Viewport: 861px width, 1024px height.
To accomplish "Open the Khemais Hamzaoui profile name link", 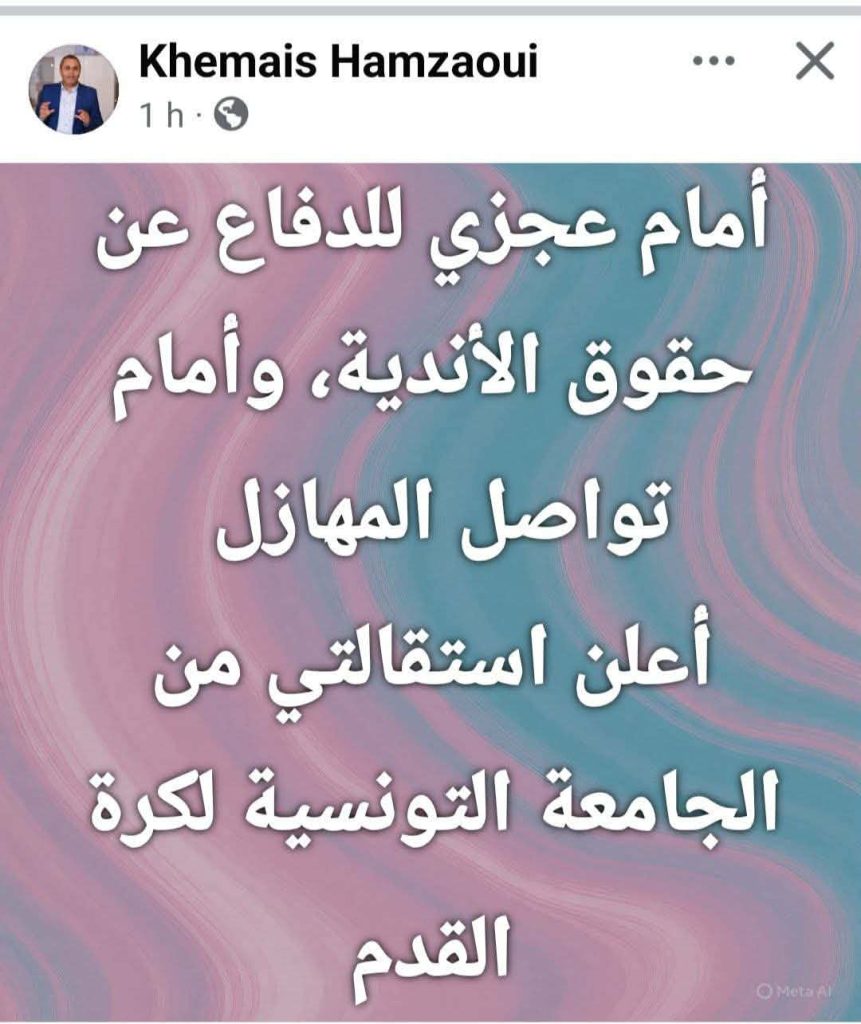I will [x=338, y=63].
